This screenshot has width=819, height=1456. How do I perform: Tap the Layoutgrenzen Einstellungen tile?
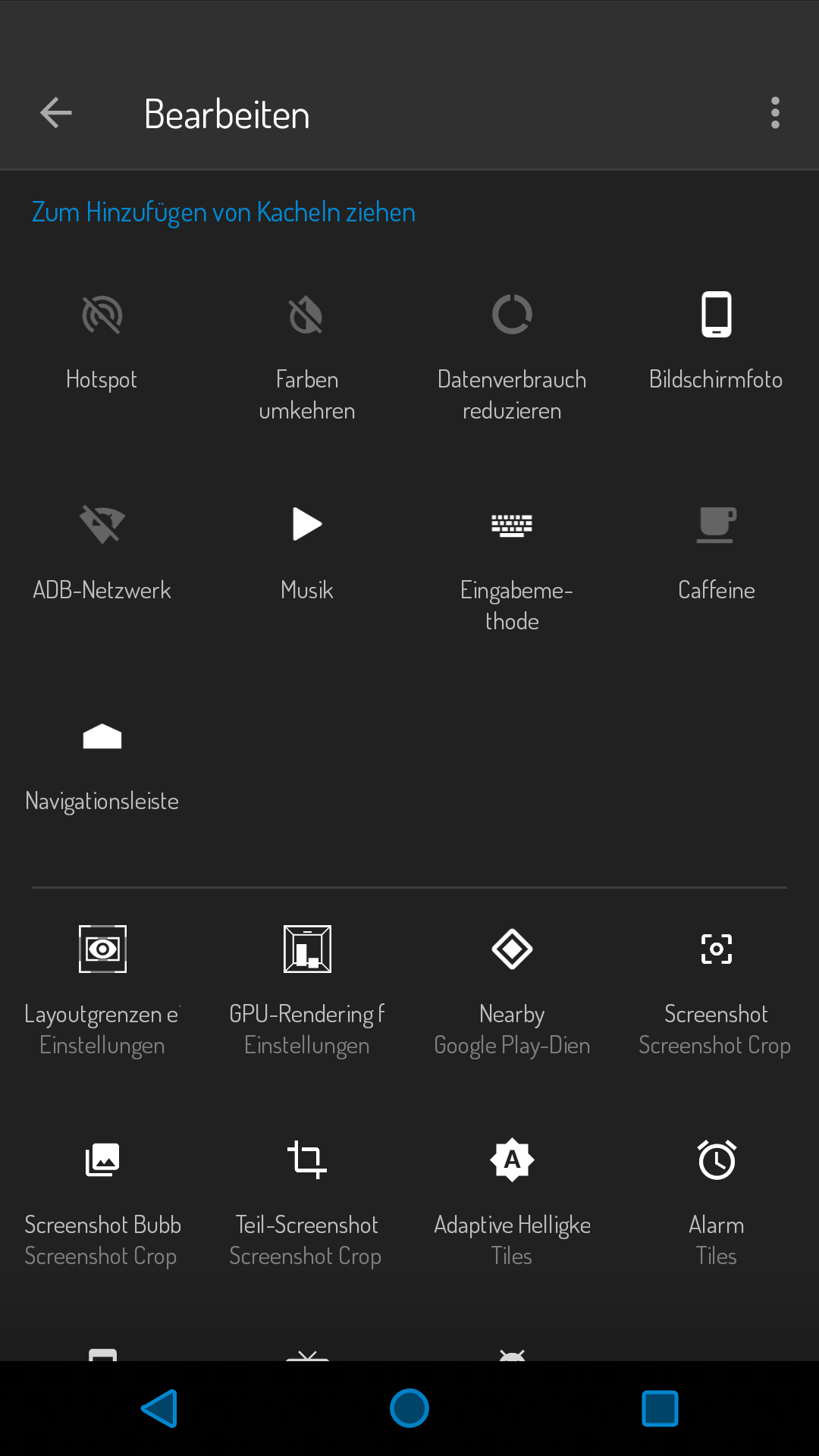coord(102,986)
